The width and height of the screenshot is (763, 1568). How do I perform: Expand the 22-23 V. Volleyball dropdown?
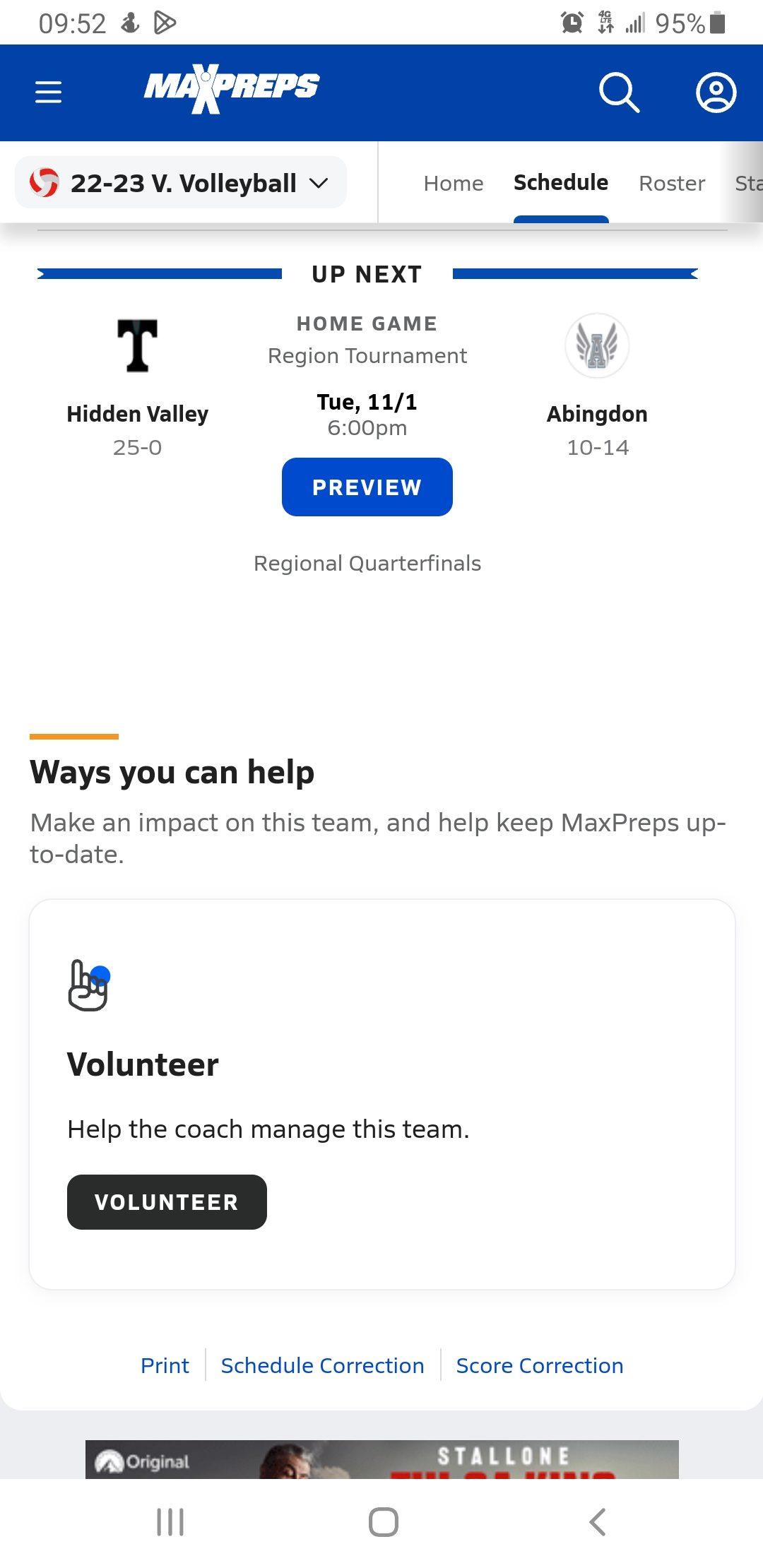[x=181, y=183]
